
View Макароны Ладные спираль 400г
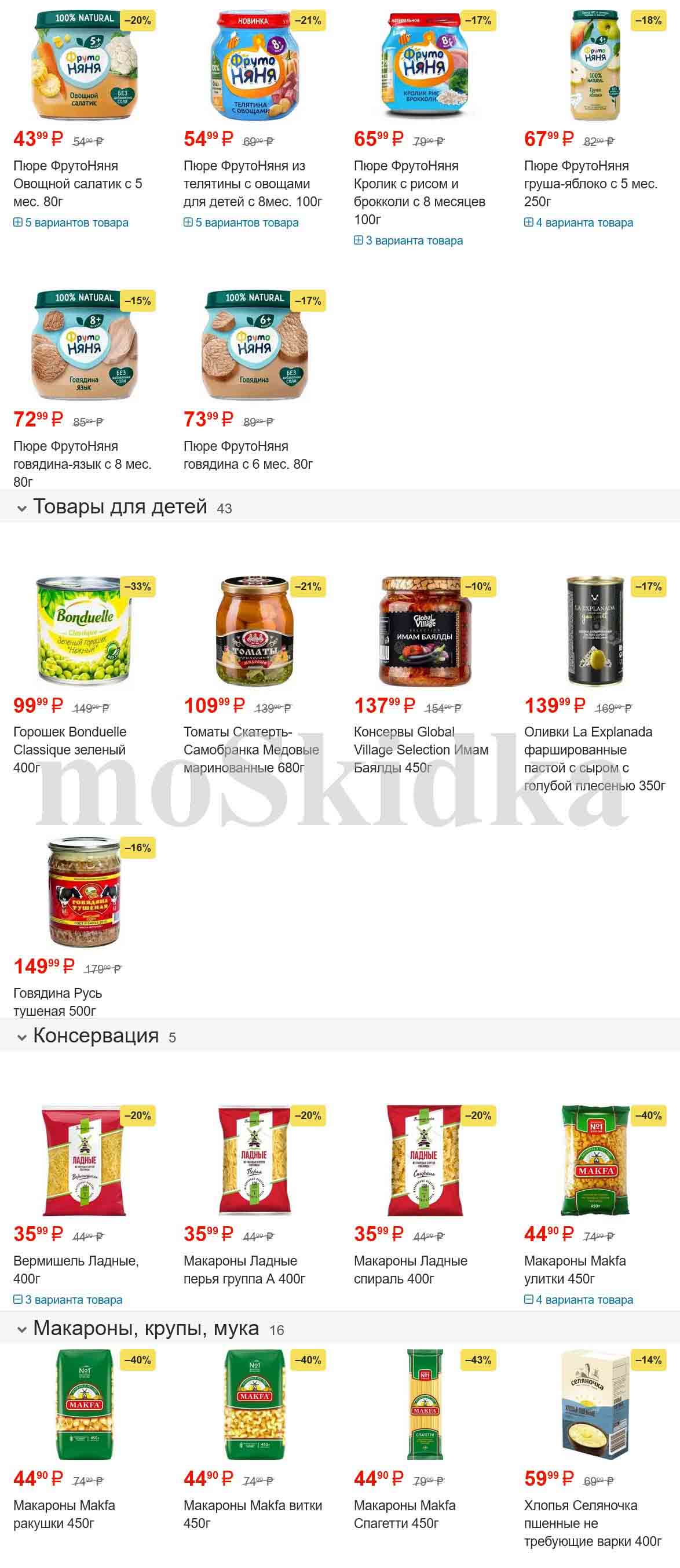point(410,1269)
